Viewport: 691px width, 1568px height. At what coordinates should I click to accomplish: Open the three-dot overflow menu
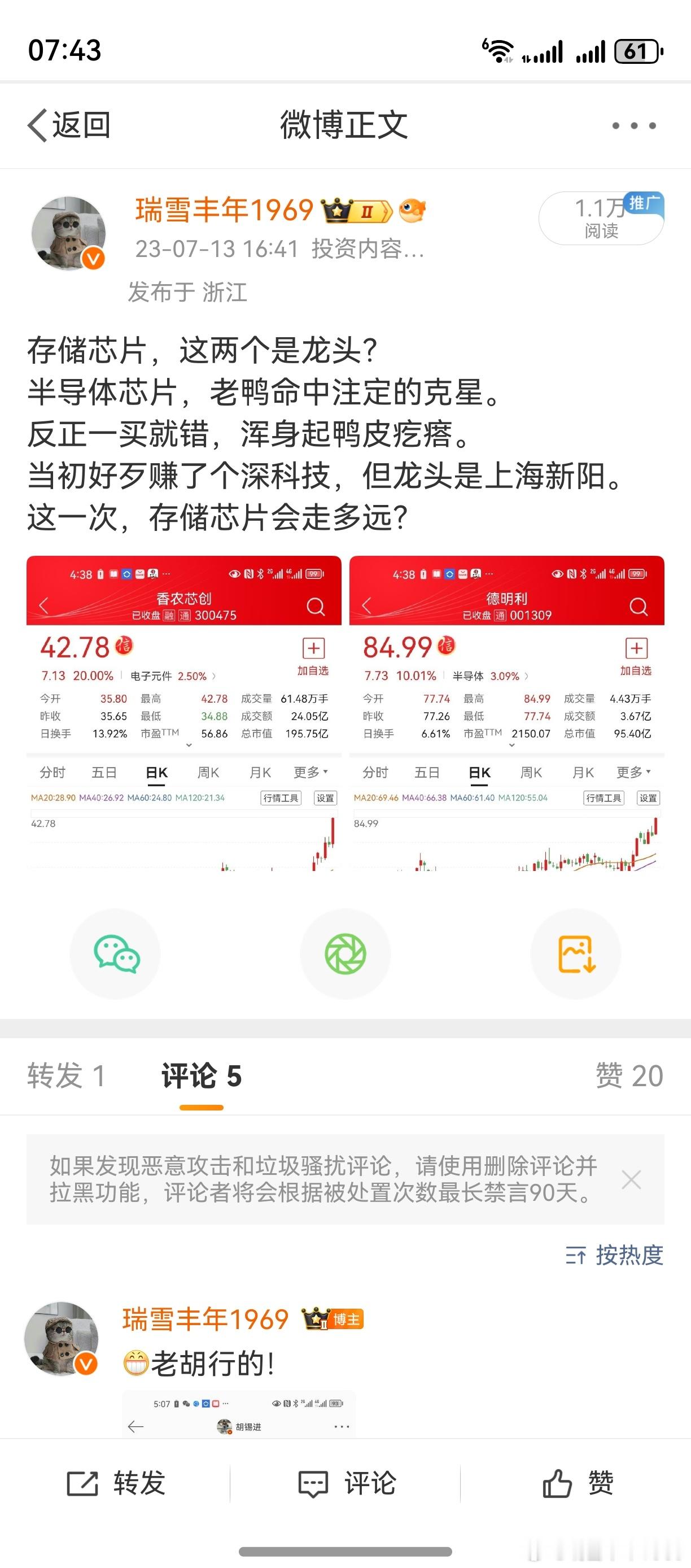pyautogui.click(x=634, y=126)
